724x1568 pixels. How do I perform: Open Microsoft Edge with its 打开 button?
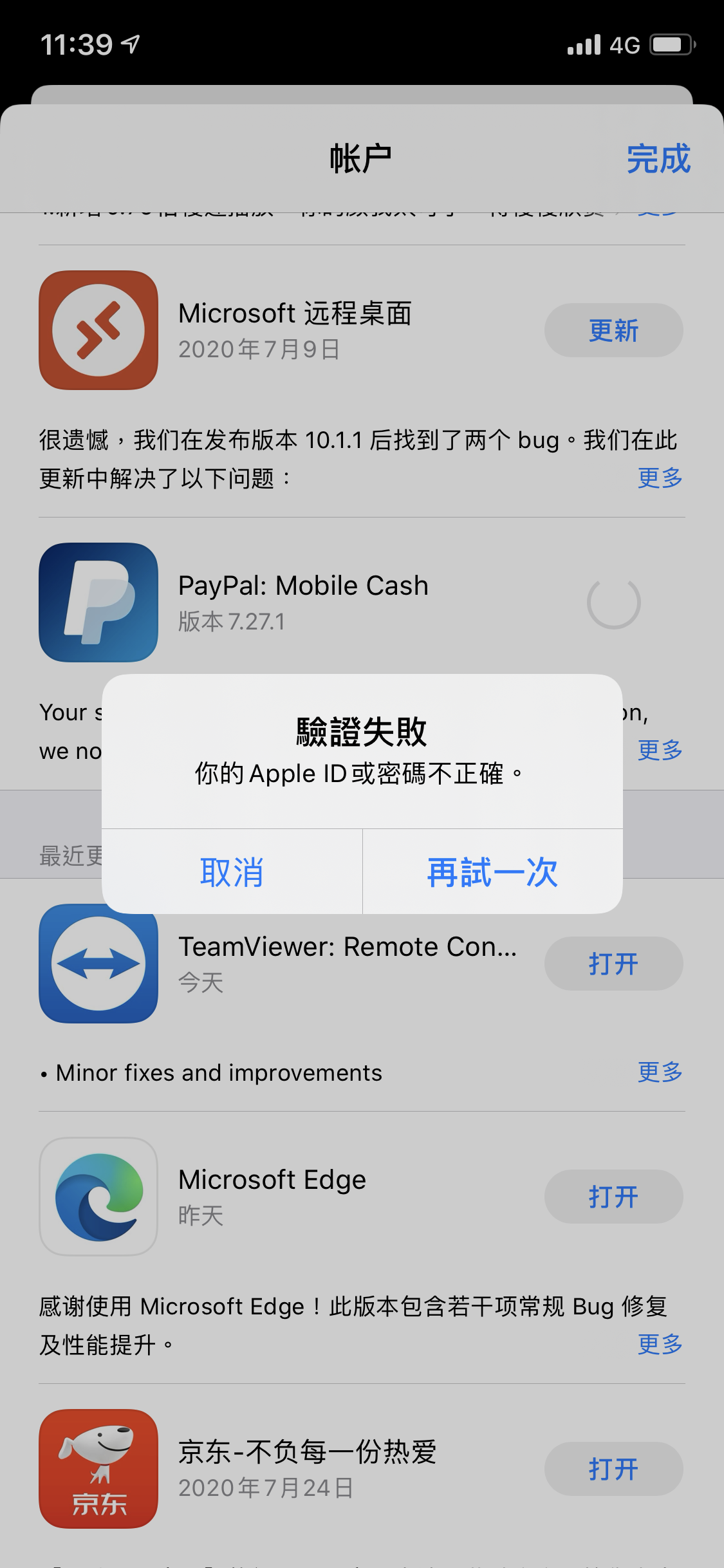[x=613, y=1197]
